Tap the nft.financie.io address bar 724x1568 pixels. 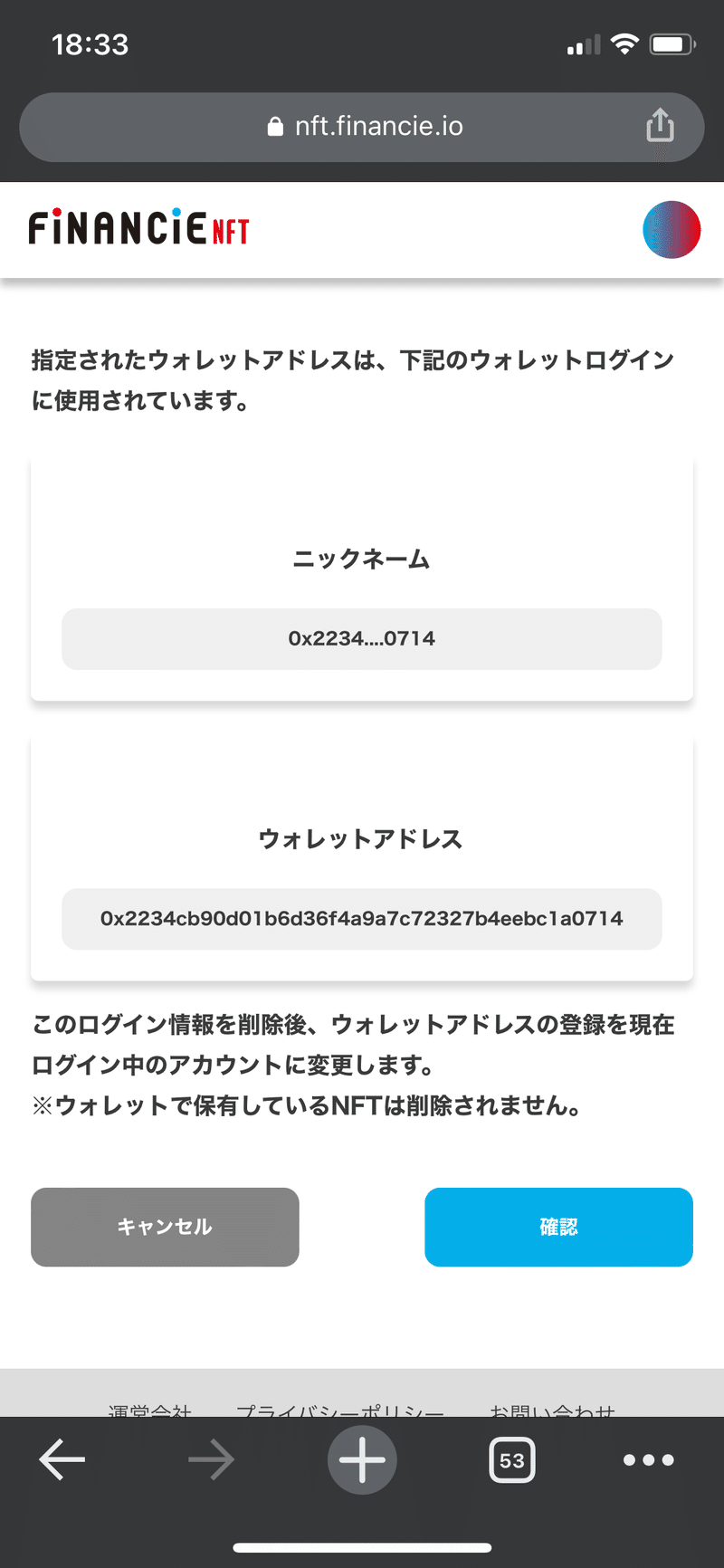pos(362,127)
